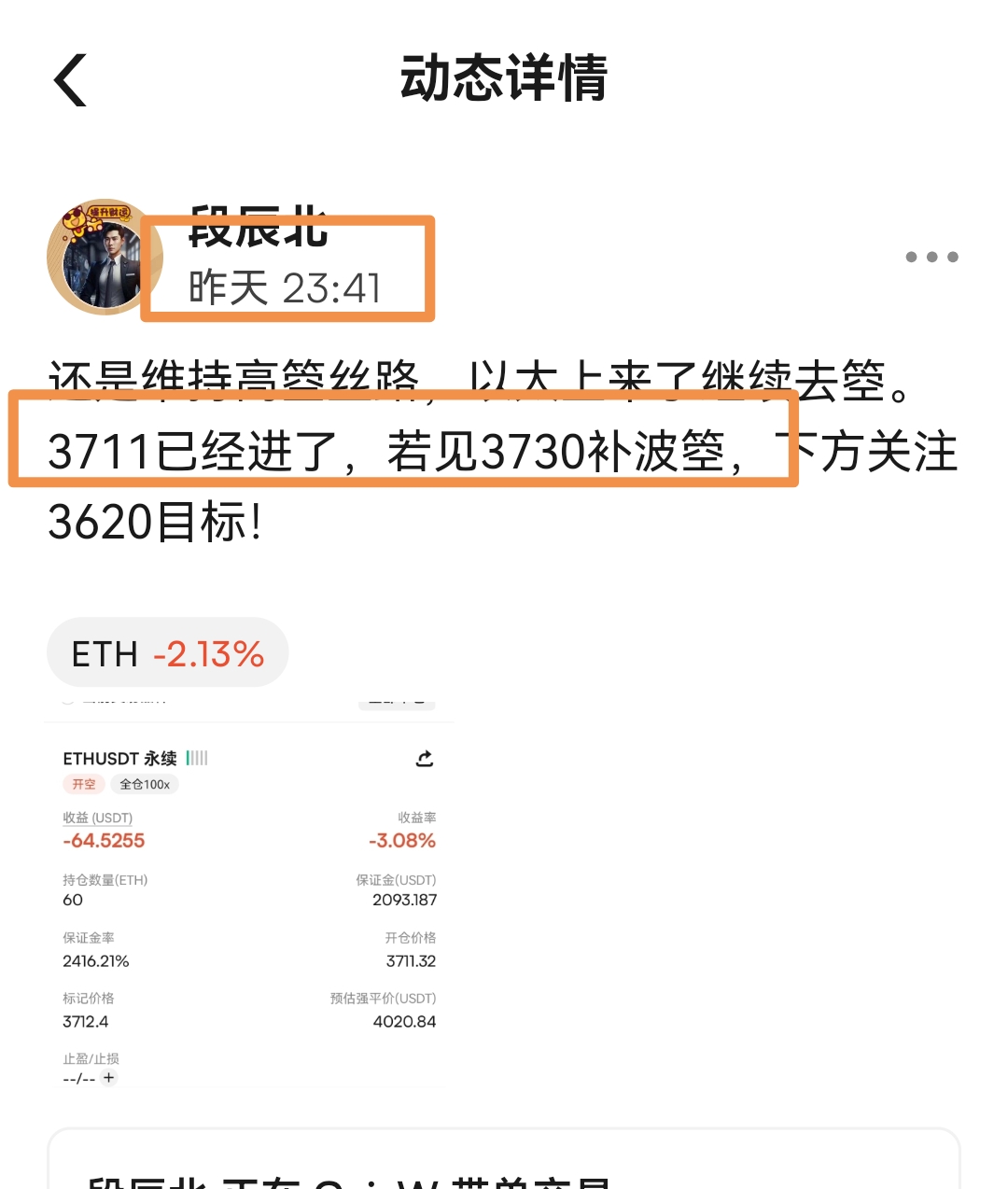Open the ETHUSDT position screenshot image
This screenshot has height=1189, width=1008.
(x=250, y=896)
